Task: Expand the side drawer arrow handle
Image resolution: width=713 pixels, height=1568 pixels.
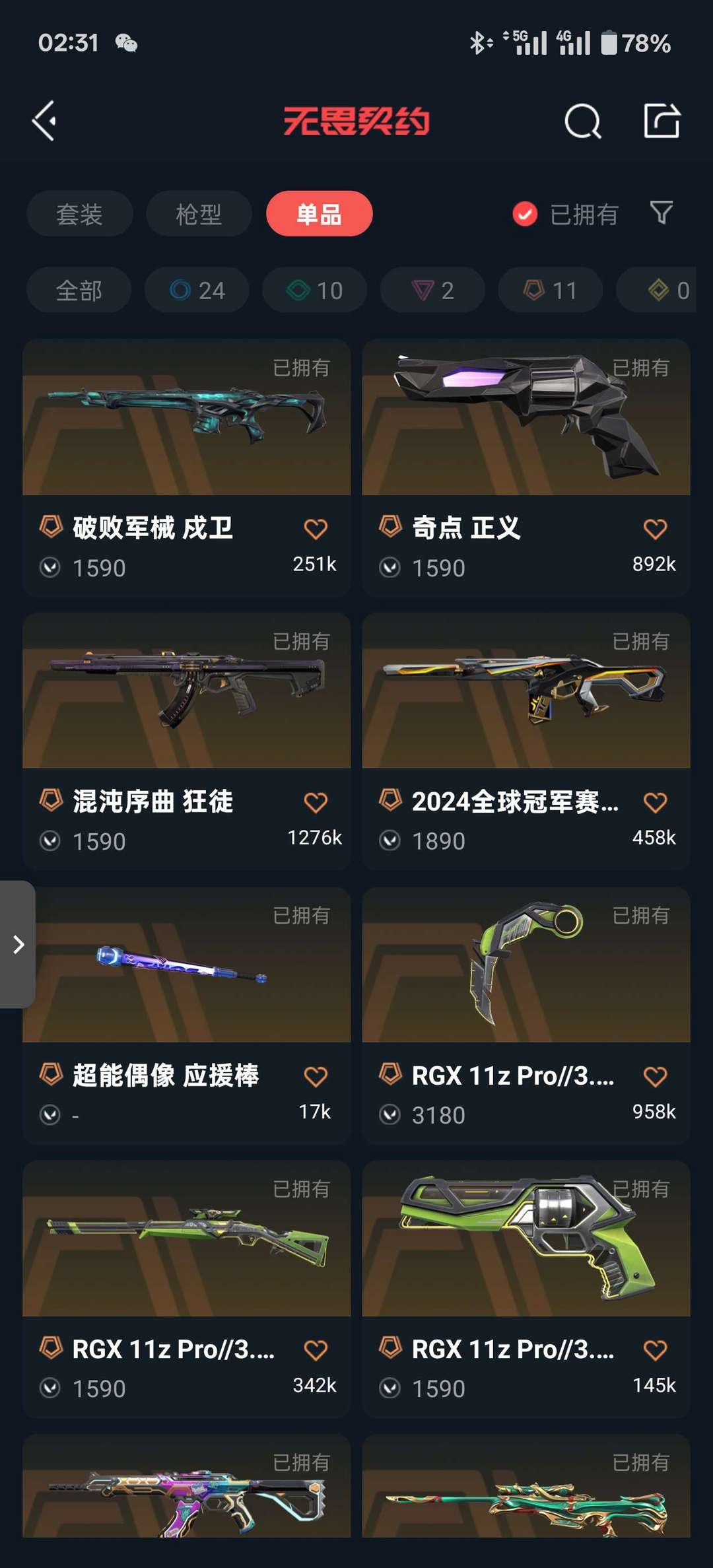Action: pyautogui.click(x=18, y=945)
